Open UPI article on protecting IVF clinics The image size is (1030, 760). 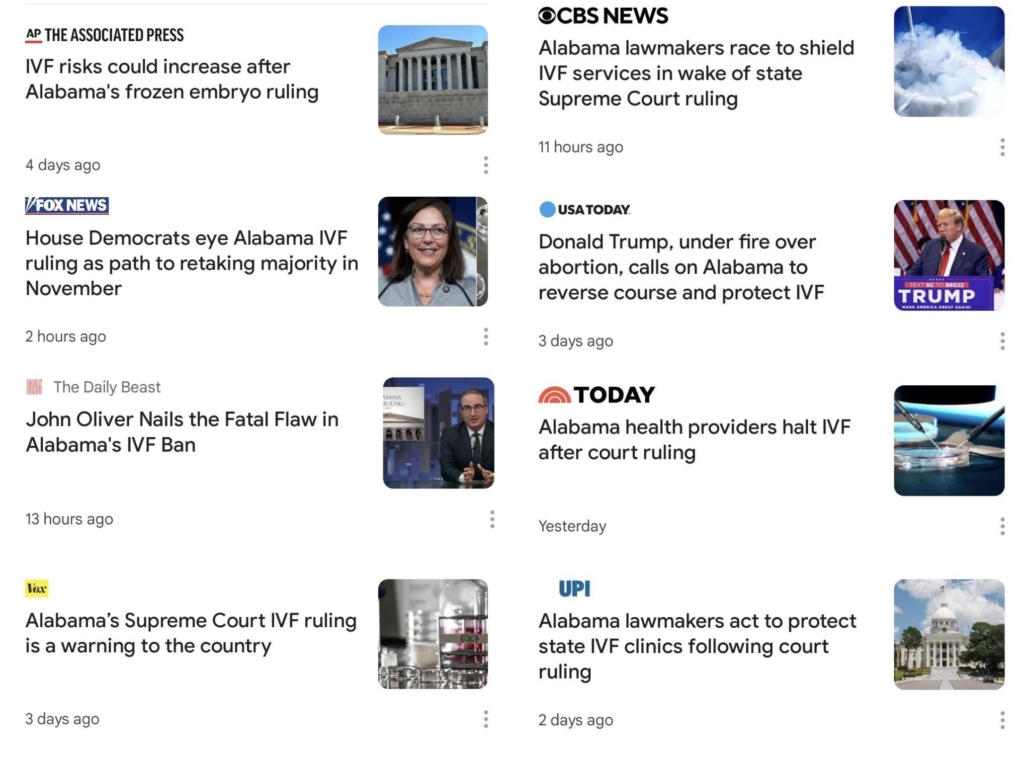(697, 646)
